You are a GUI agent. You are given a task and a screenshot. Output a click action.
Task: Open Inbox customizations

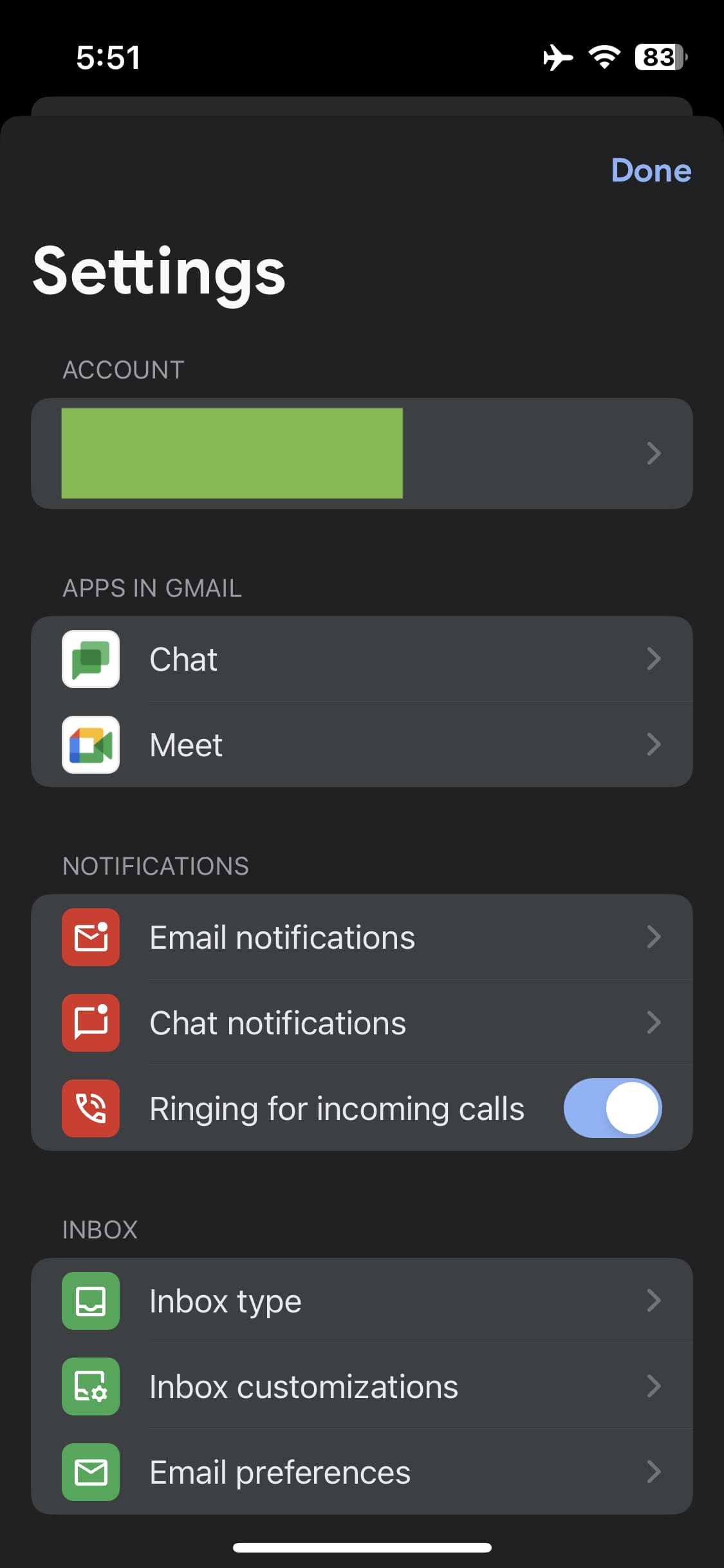point(362,1386)
